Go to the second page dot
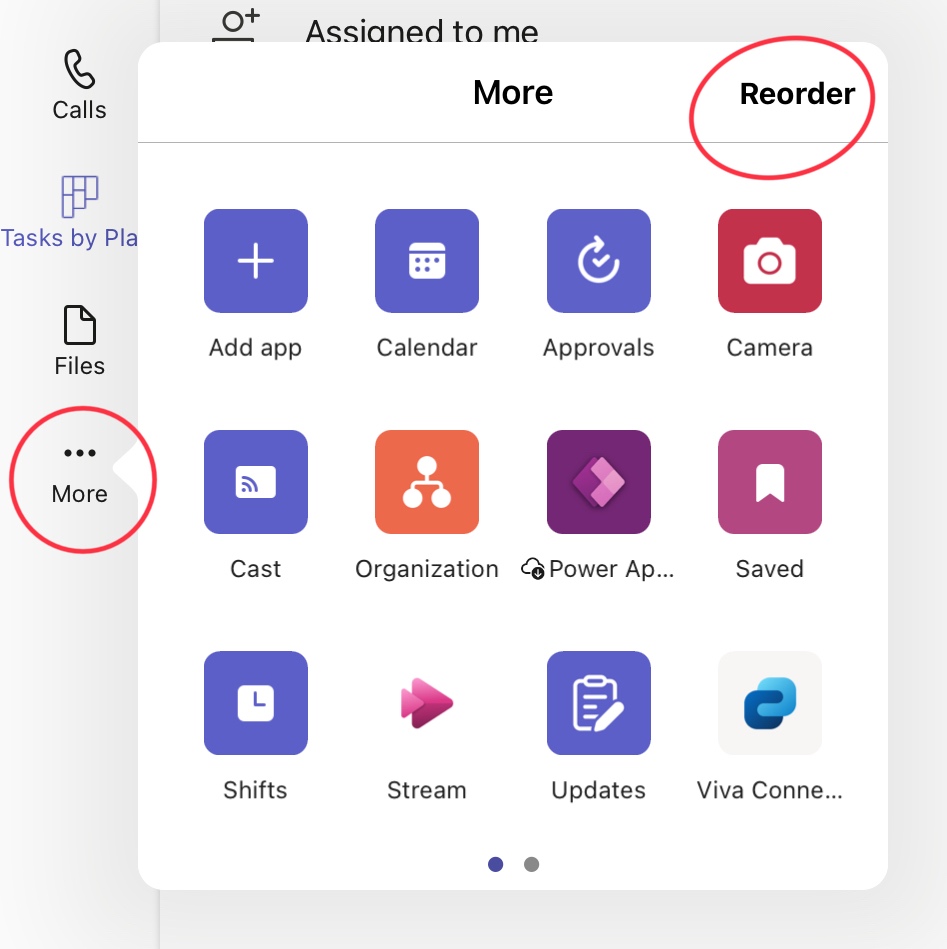The height and width of the screenshot is (949, 947). pyautogui.click(x=531, y=864)
